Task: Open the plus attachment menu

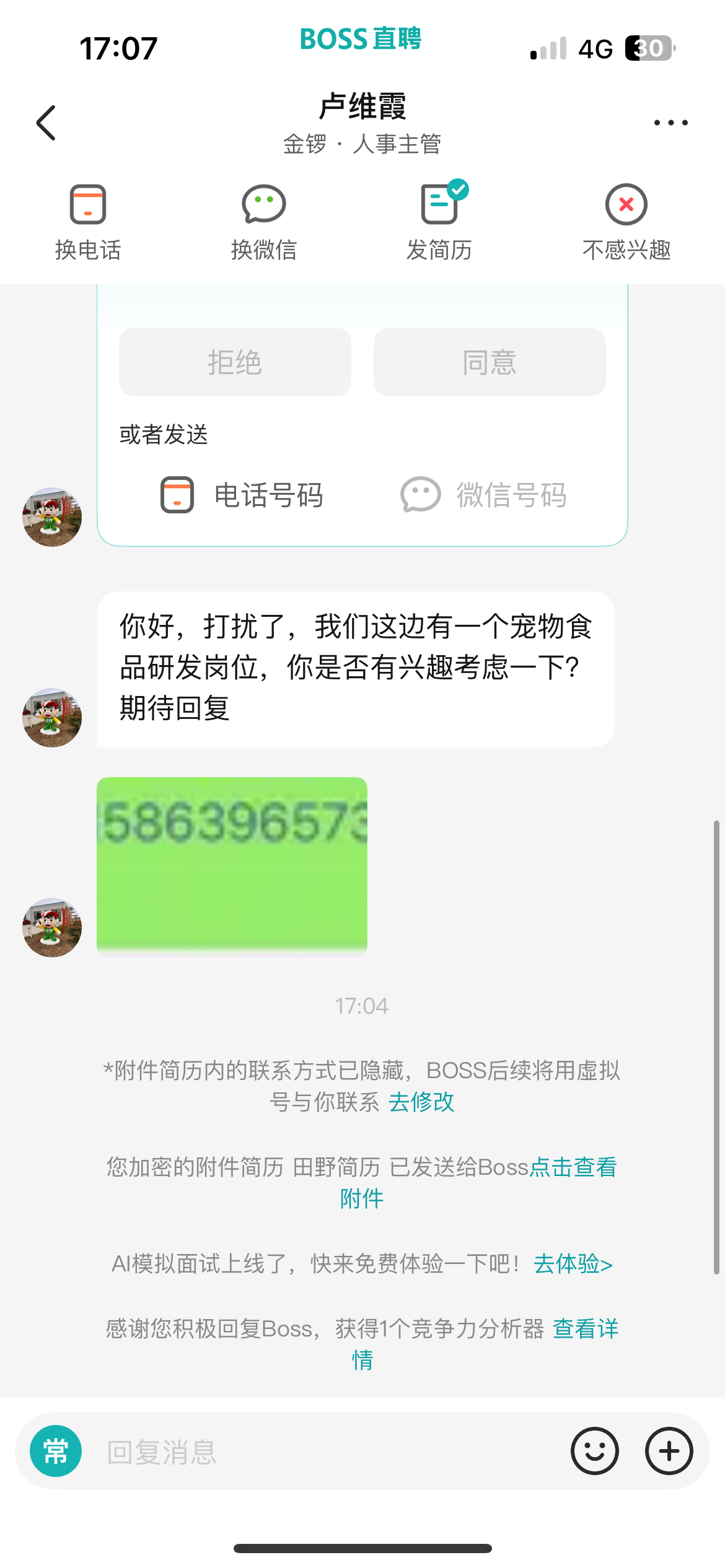Action: click(669, 1451)
